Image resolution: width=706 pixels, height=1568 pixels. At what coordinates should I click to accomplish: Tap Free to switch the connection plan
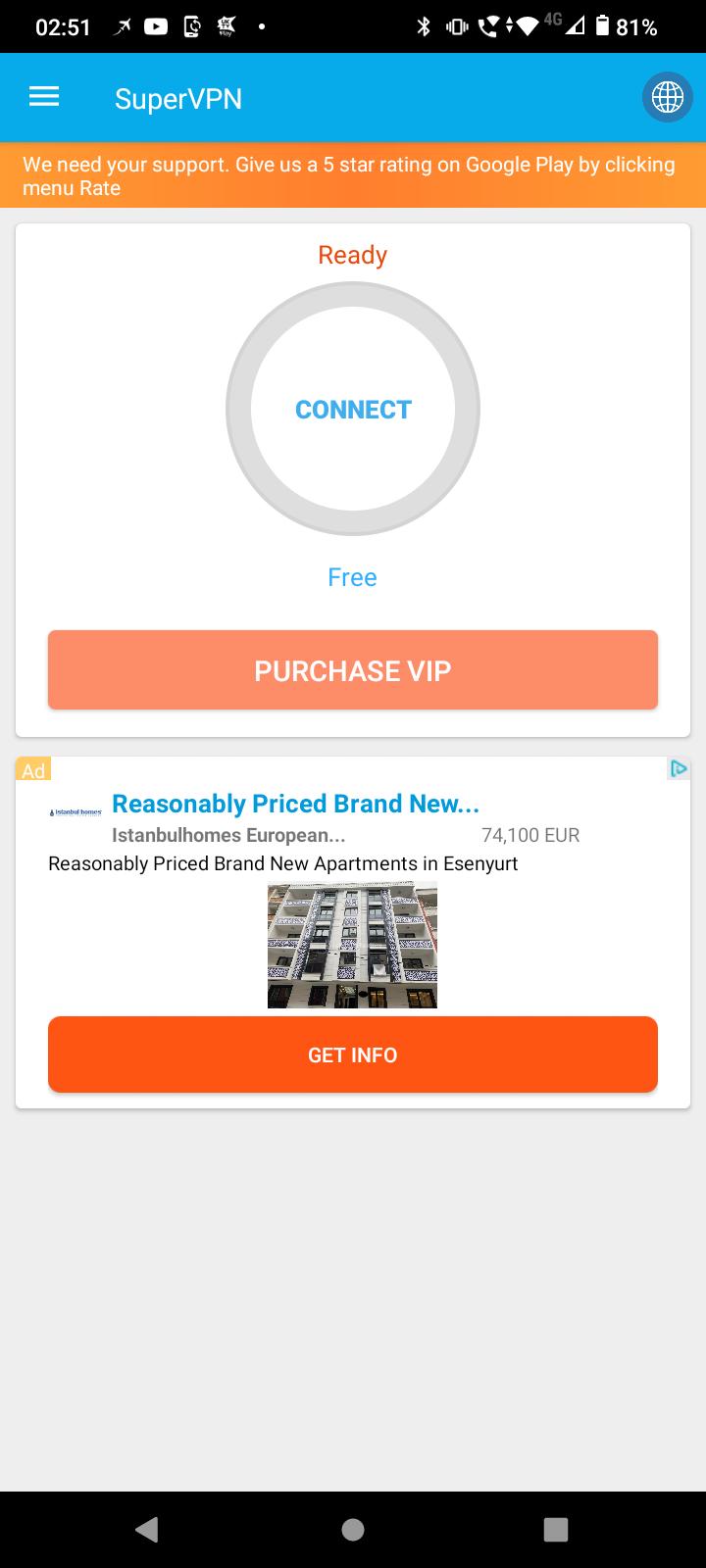pos(352,577)
